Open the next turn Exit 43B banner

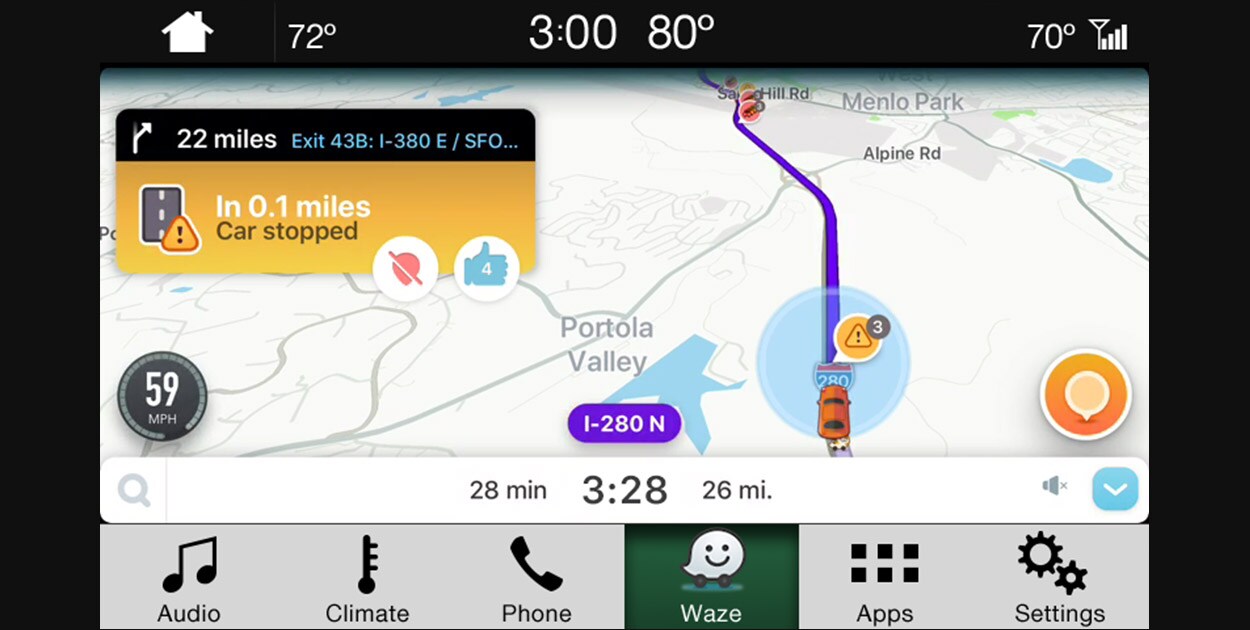325,139
